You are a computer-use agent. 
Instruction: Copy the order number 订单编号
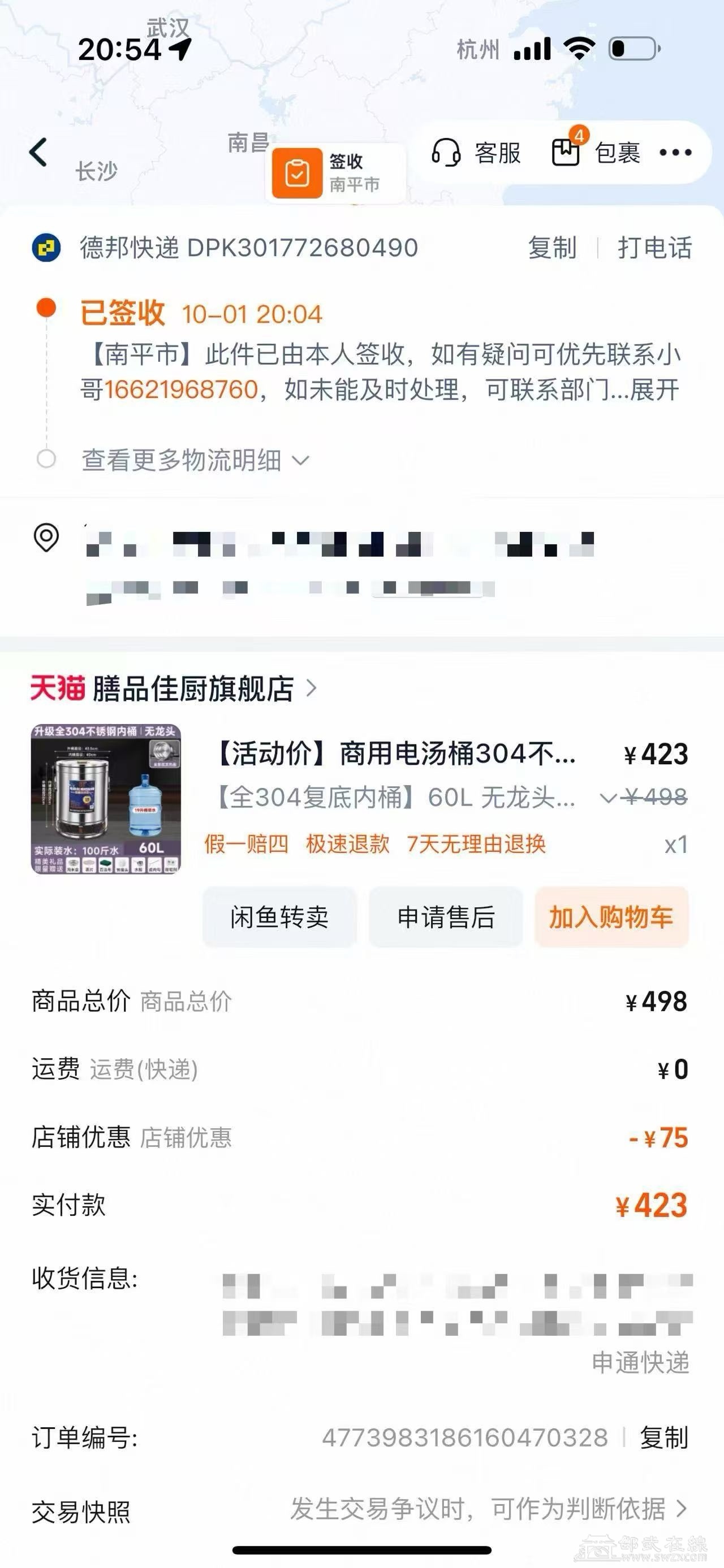[x=663, y=1438]
